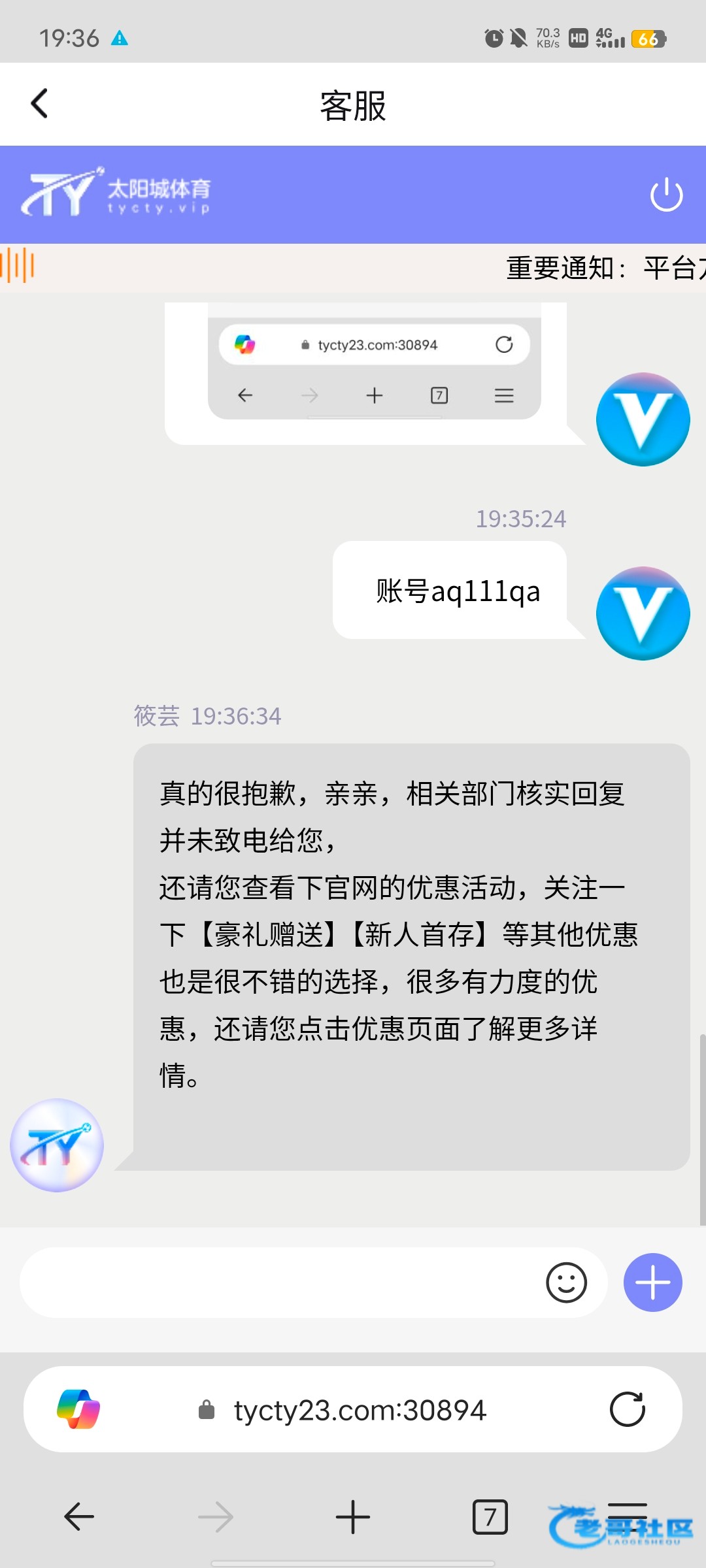Navigate back in the browser toolbar
Screen dimensions: 706x1568
pyautogui.click(x=79, y=1516)
